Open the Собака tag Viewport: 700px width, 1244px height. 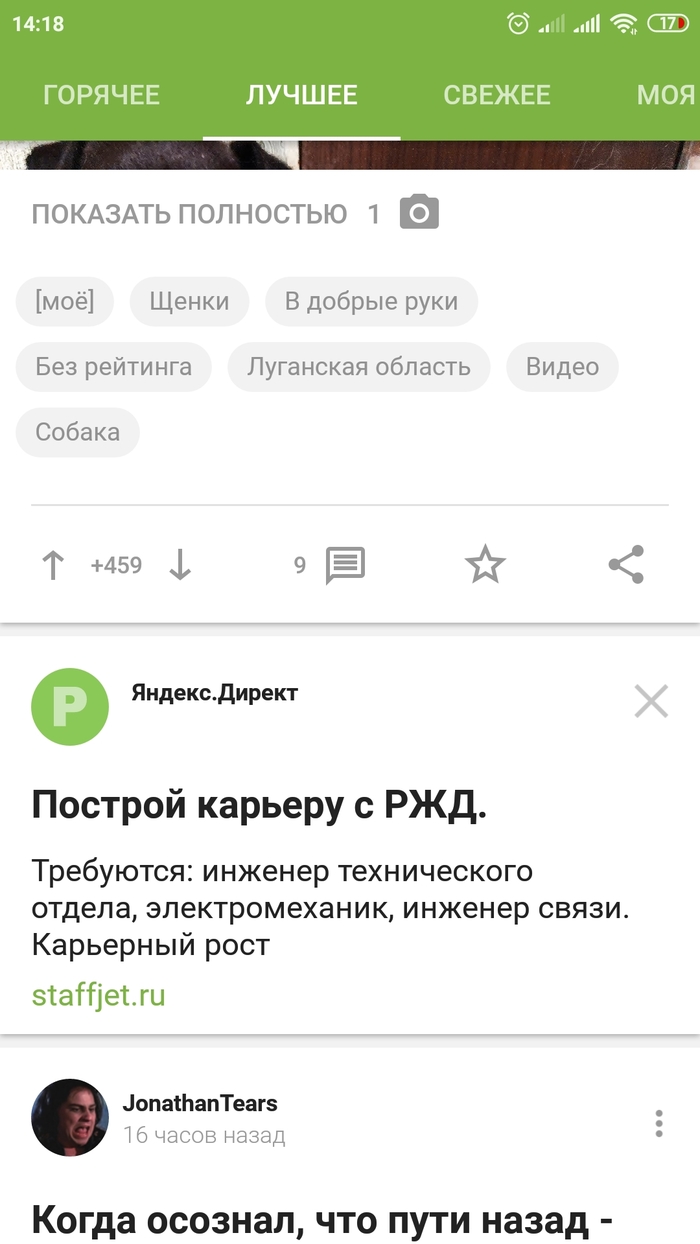point(77,432)
